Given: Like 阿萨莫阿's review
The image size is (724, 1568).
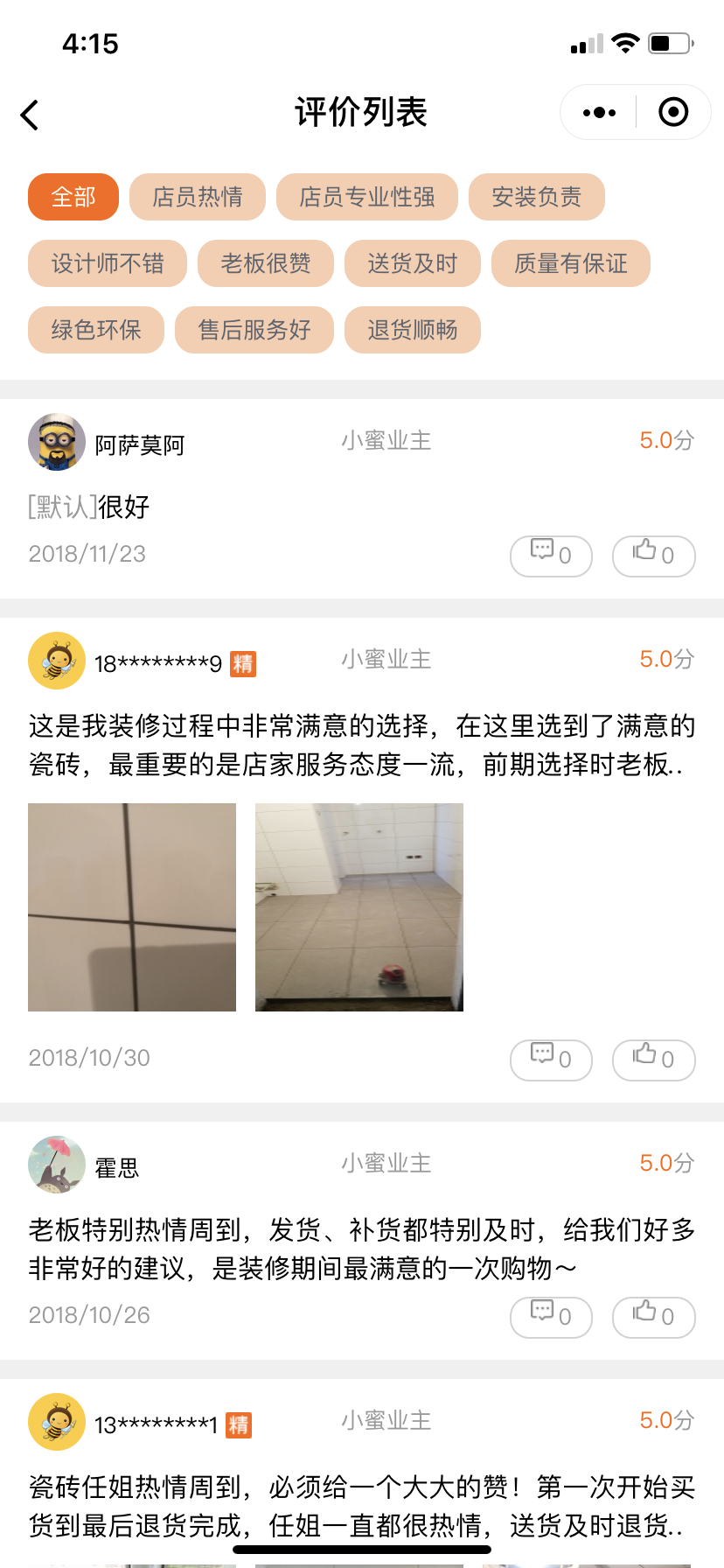Looking at the screenshot, I should click(x=653, y=556).
